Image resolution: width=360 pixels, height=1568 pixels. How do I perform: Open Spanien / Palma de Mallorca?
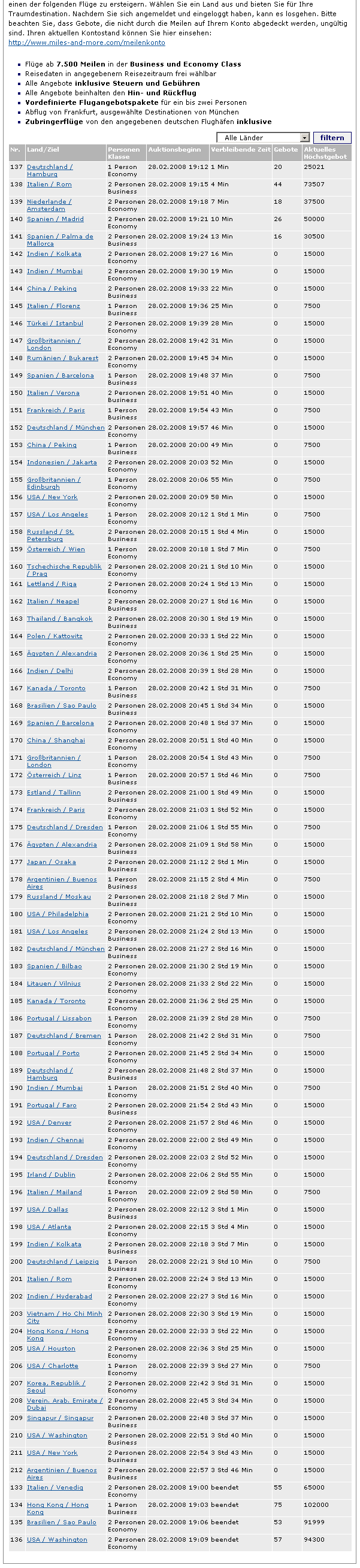coord(59,236)
